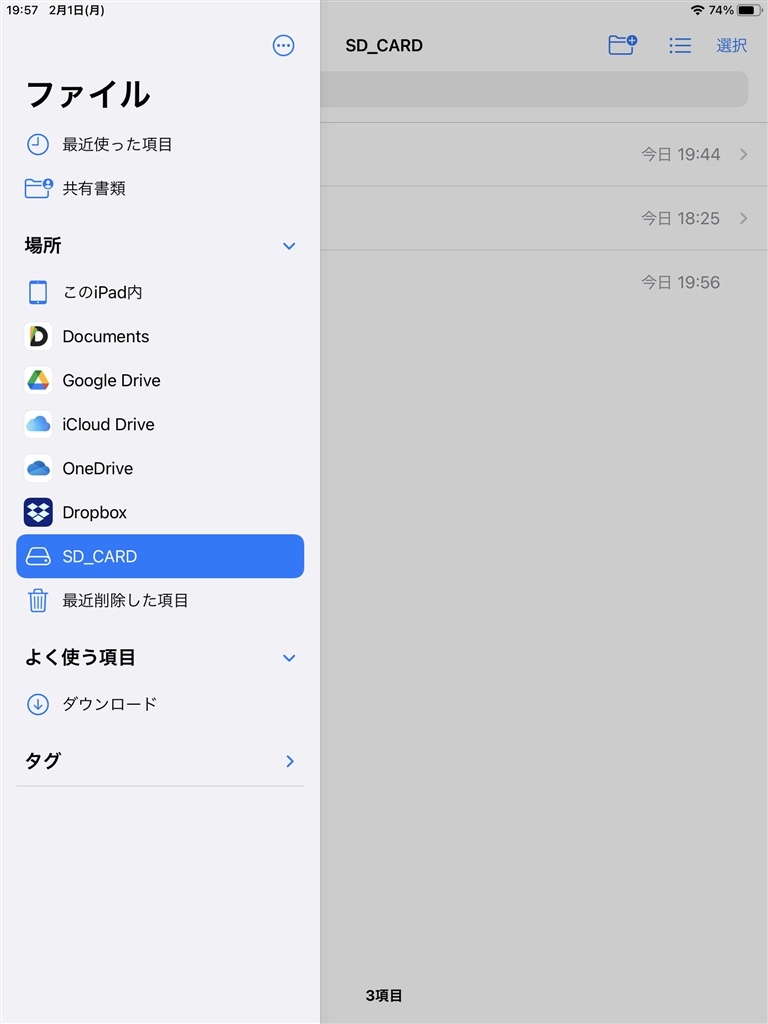Image resolution: width=768 pixels, height=1024 pixels.
Task: Create a new folder
Action: click(622, 45)
